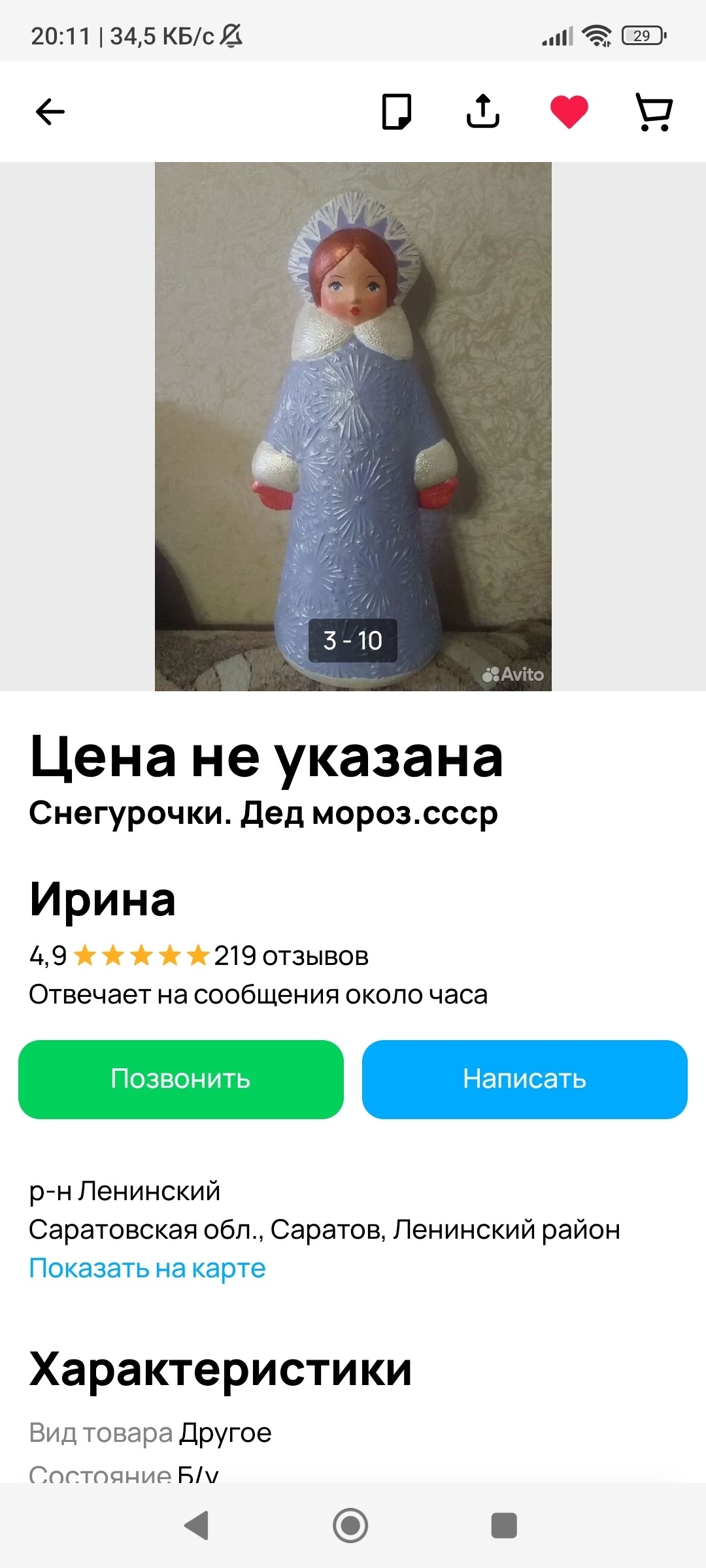The height and width of the screenshot is (1568, 706).
Task: Tap the system home button
Action: (x=350, y=1526)
